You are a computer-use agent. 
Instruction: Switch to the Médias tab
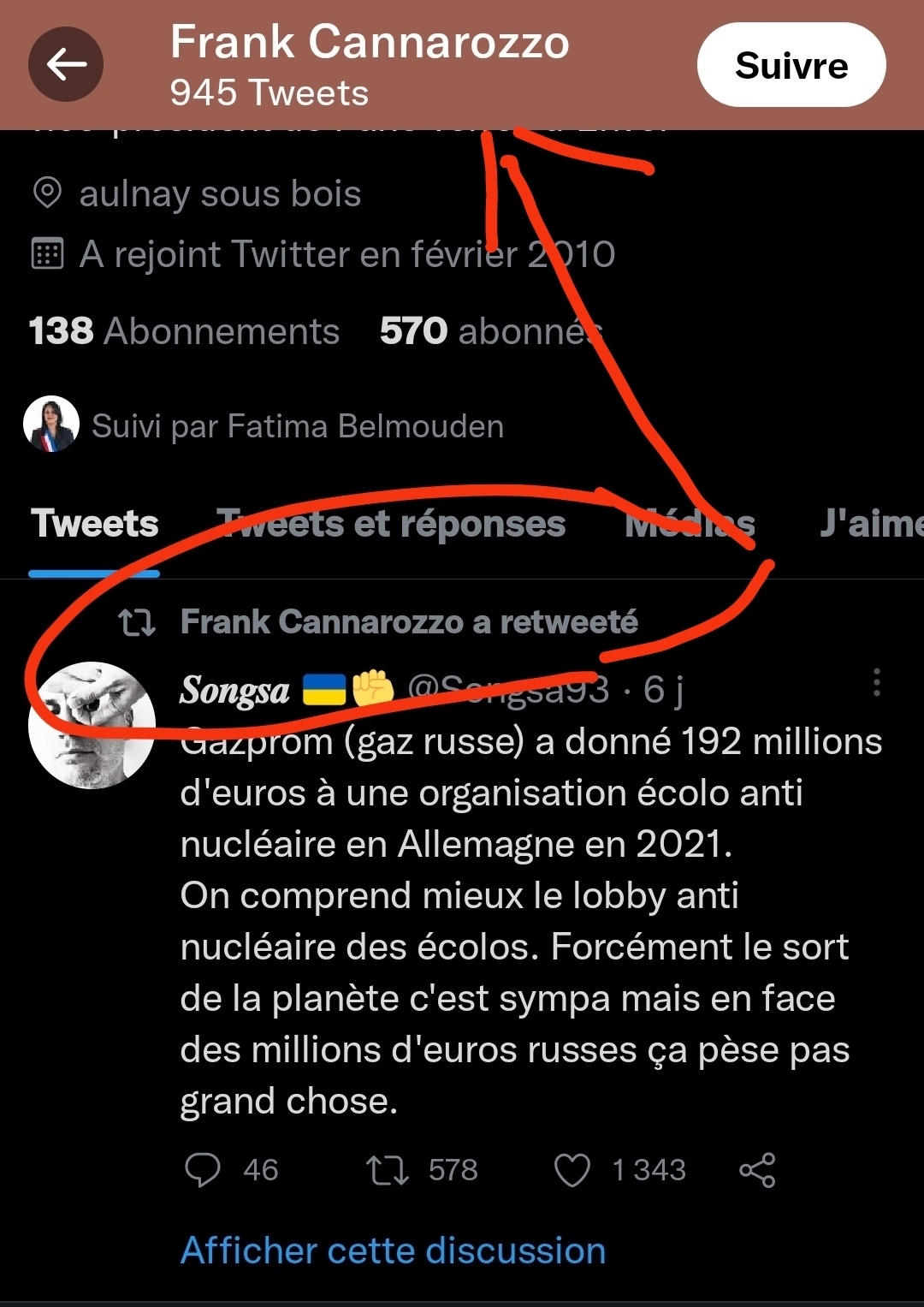tap(690, 524)
